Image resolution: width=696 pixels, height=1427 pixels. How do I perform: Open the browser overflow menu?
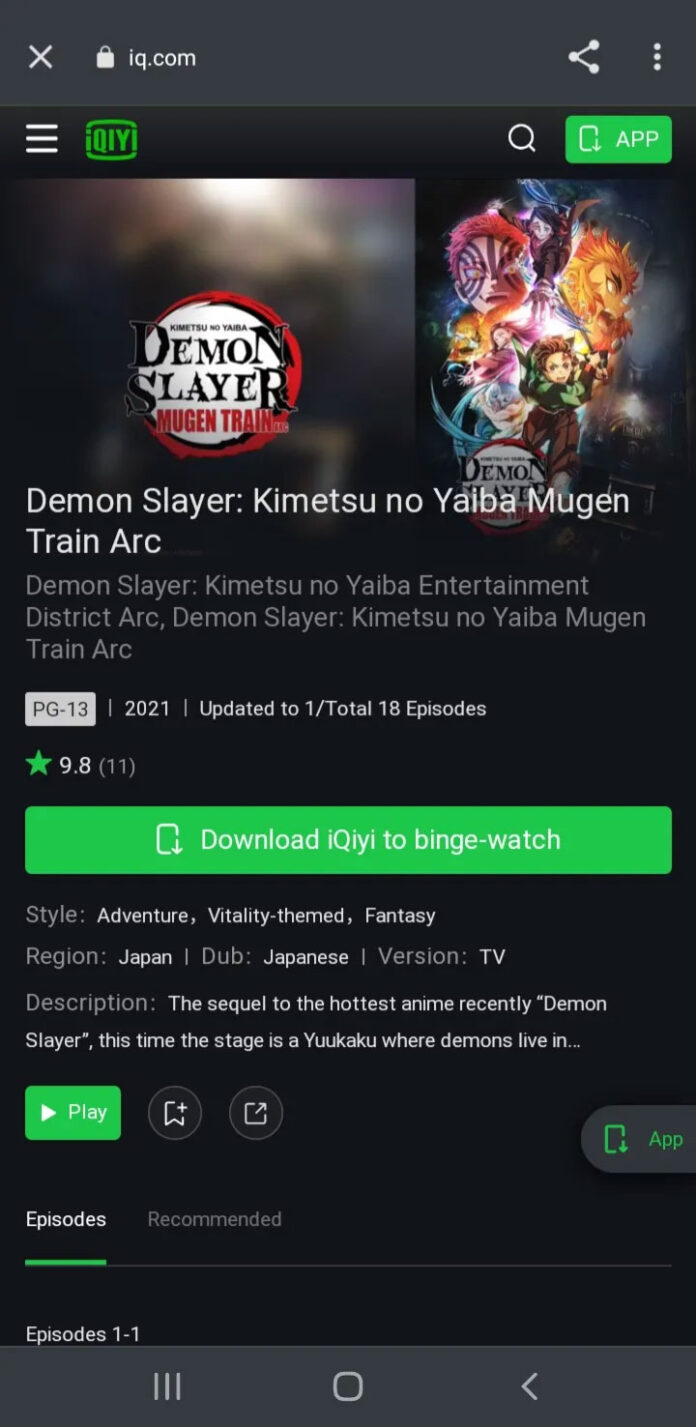656,57
